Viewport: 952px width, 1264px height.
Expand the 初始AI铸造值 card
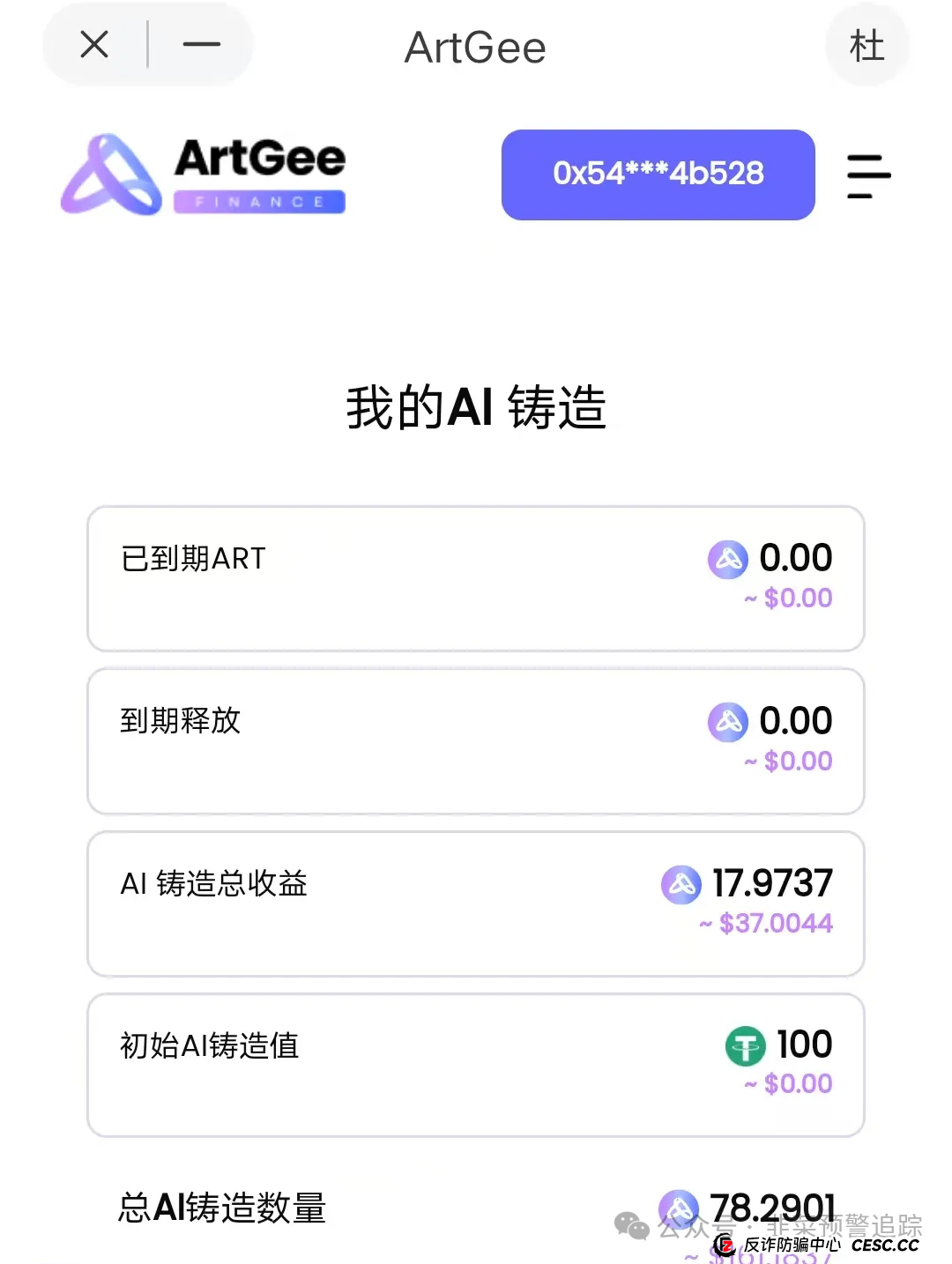pyautogui.click(x=475, y=1065)
